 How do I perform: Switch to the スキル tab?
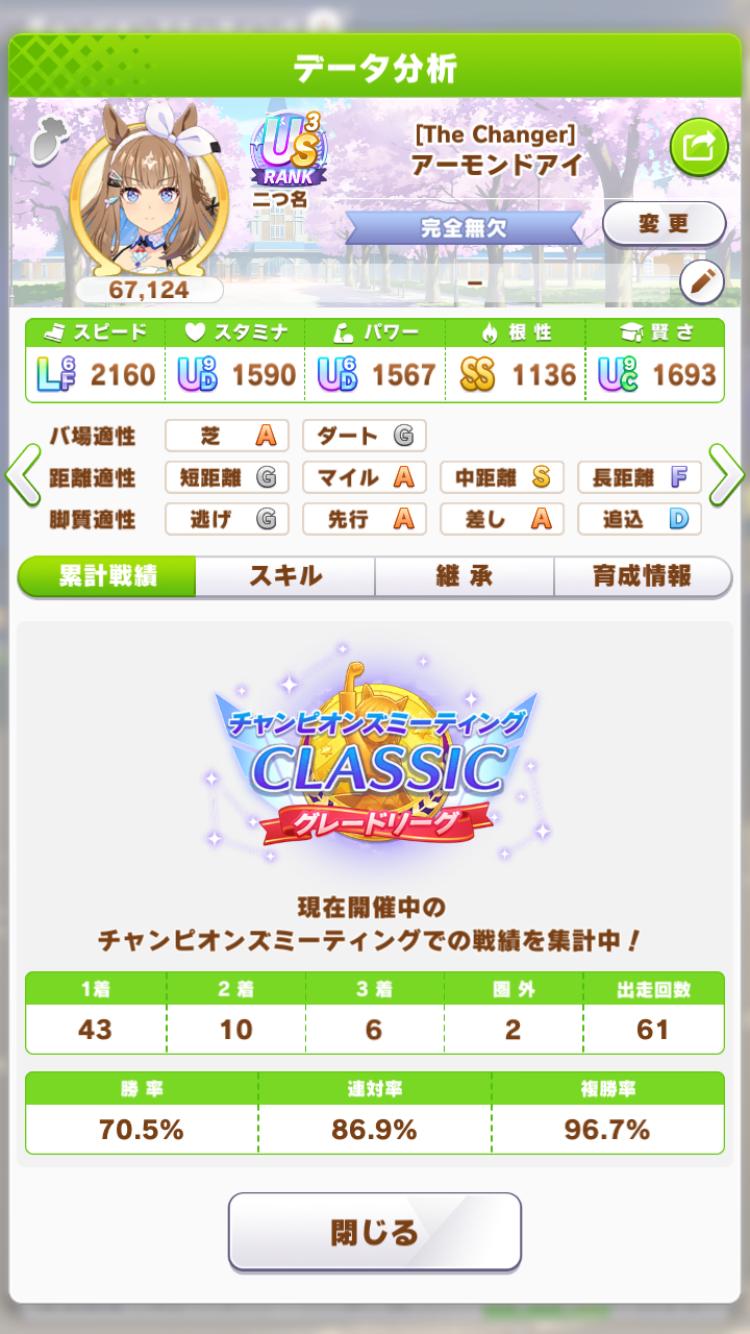click(x=285, y=577)
